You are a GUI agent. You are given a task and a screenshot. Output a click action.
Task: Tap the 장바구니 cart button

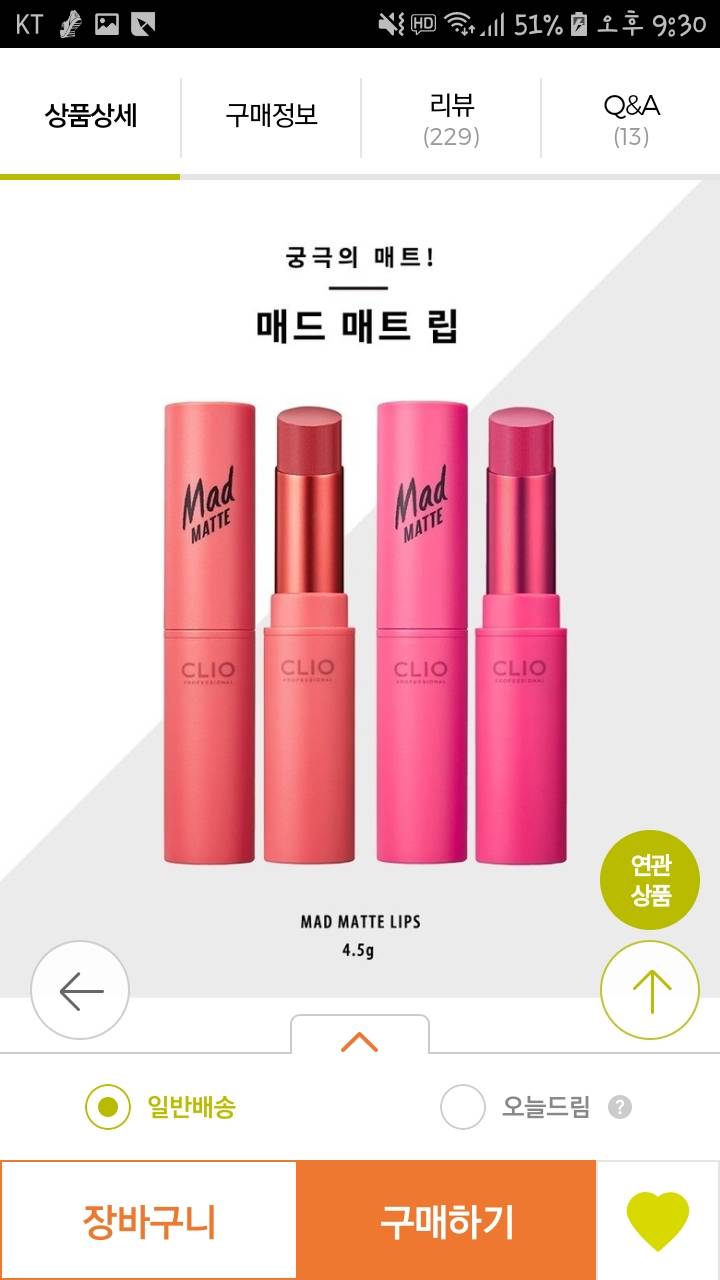coord(149,1222)
